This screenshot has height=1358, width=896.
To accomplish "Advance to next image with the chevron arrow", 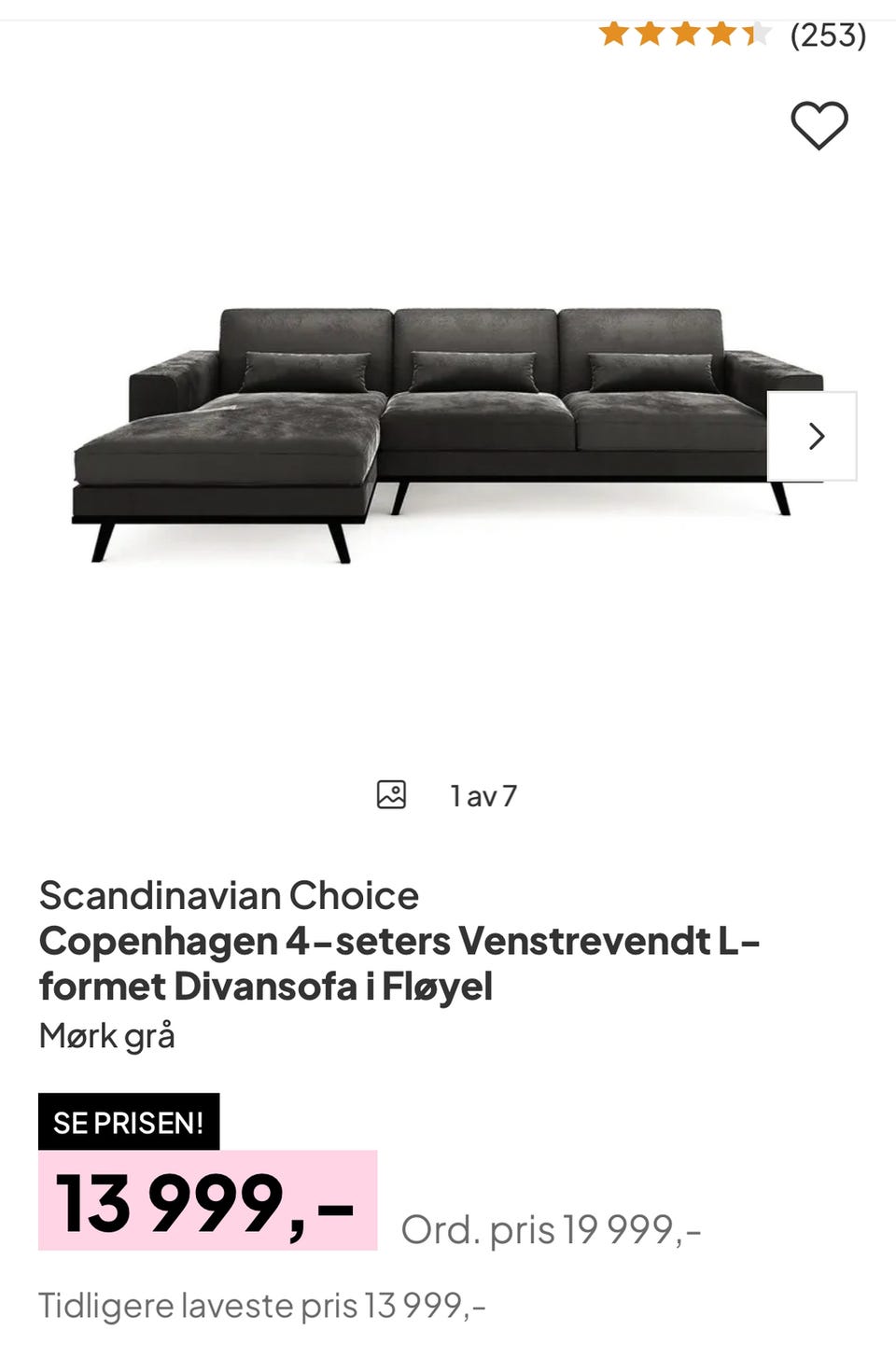I will (x=818, y=435).
